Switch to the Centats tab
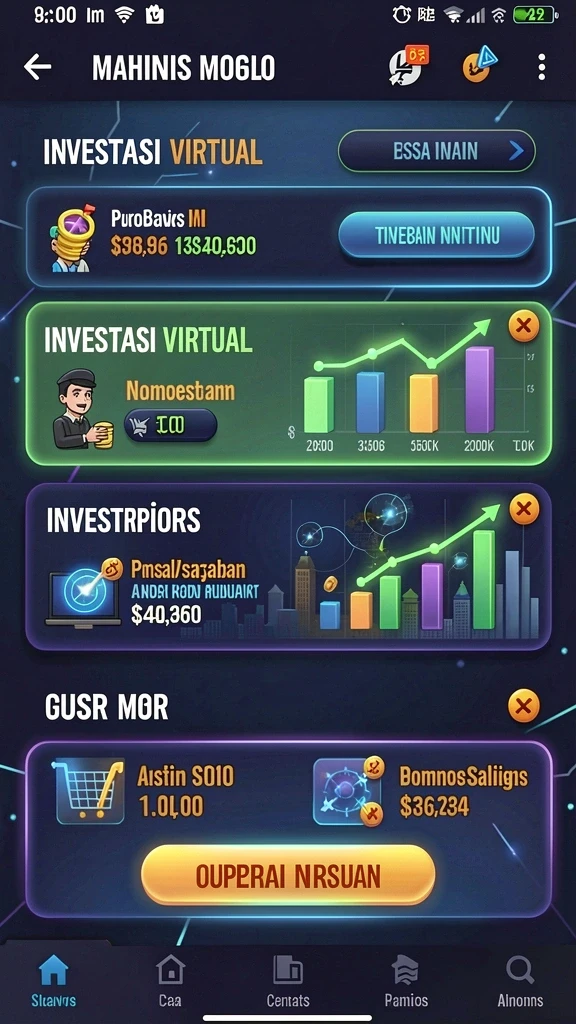Viewport: 576px width, 1024px height. [288, 982]
